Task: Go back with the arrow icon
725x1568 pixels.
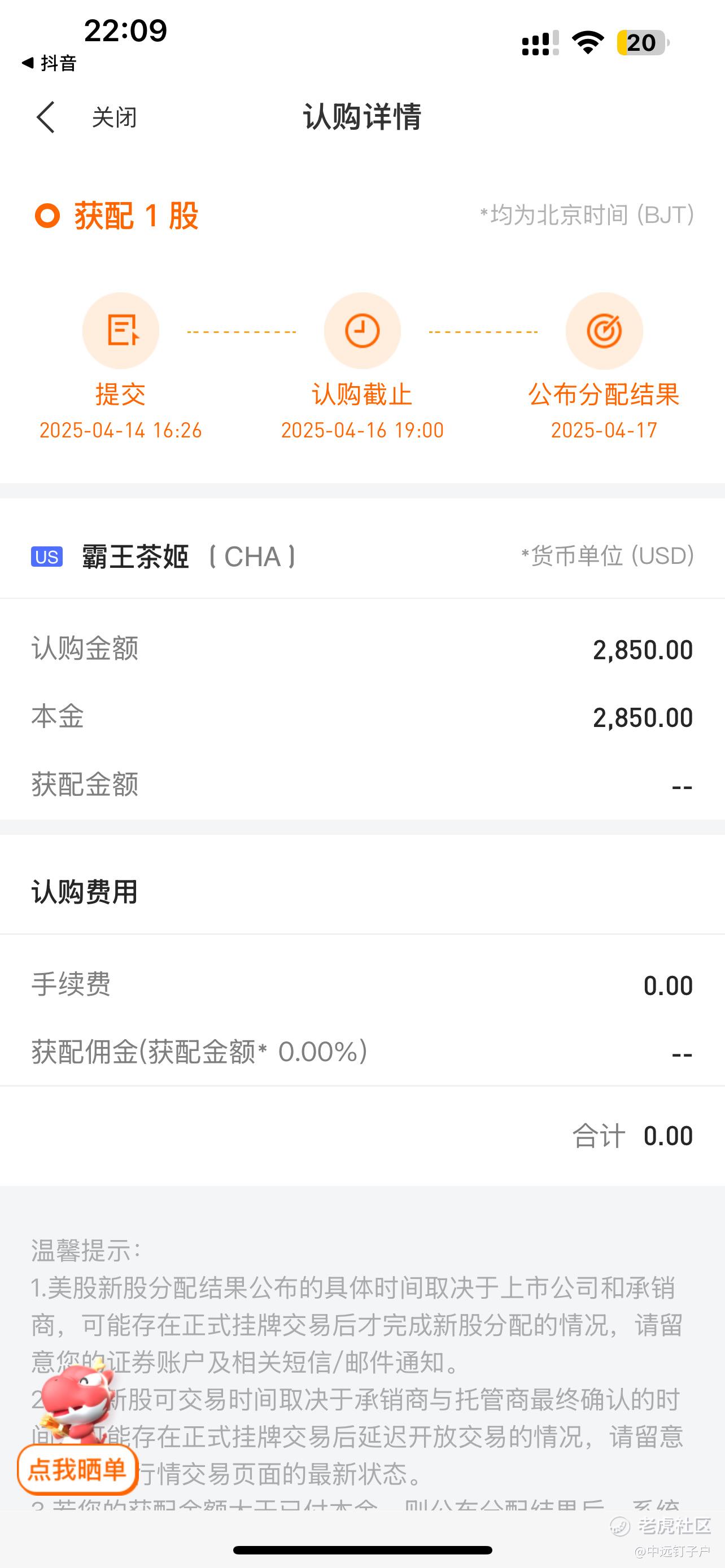Action: pos(46,117)
